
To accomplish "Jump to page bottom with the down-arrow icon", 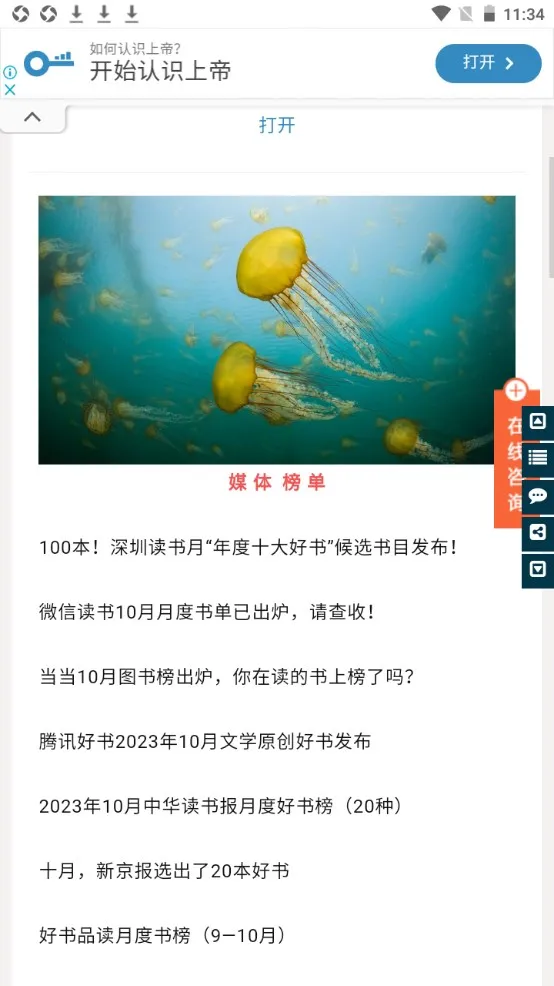I will (x=538, y=570).
